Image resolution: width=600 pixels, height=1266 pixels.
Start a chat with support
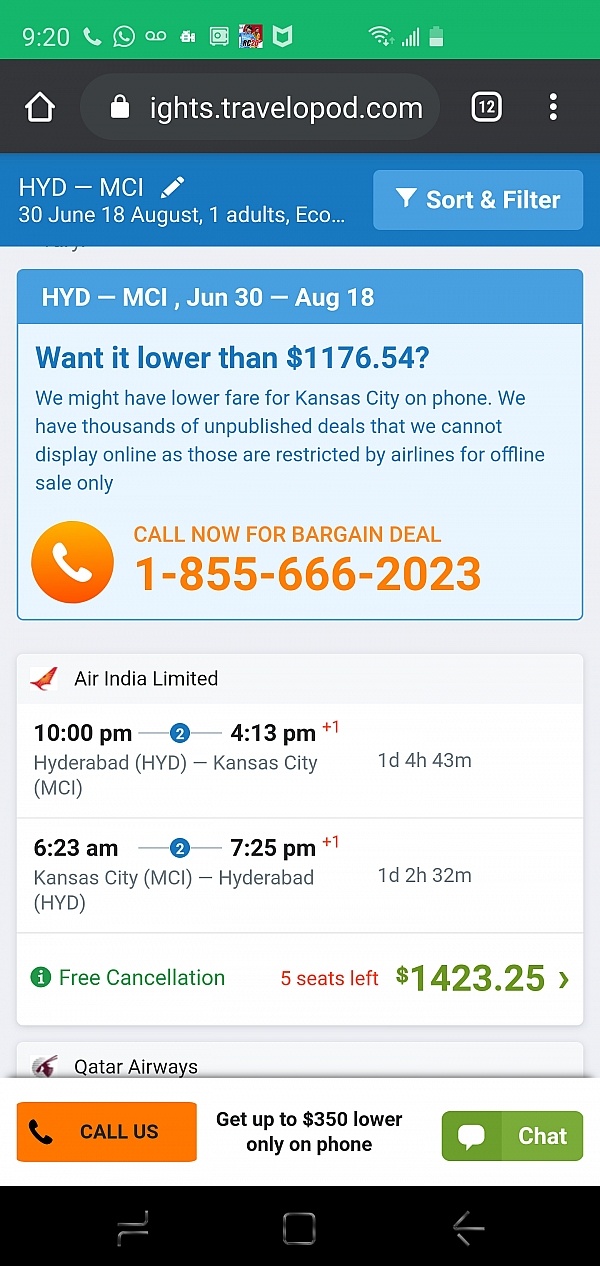click(512, 1136)
